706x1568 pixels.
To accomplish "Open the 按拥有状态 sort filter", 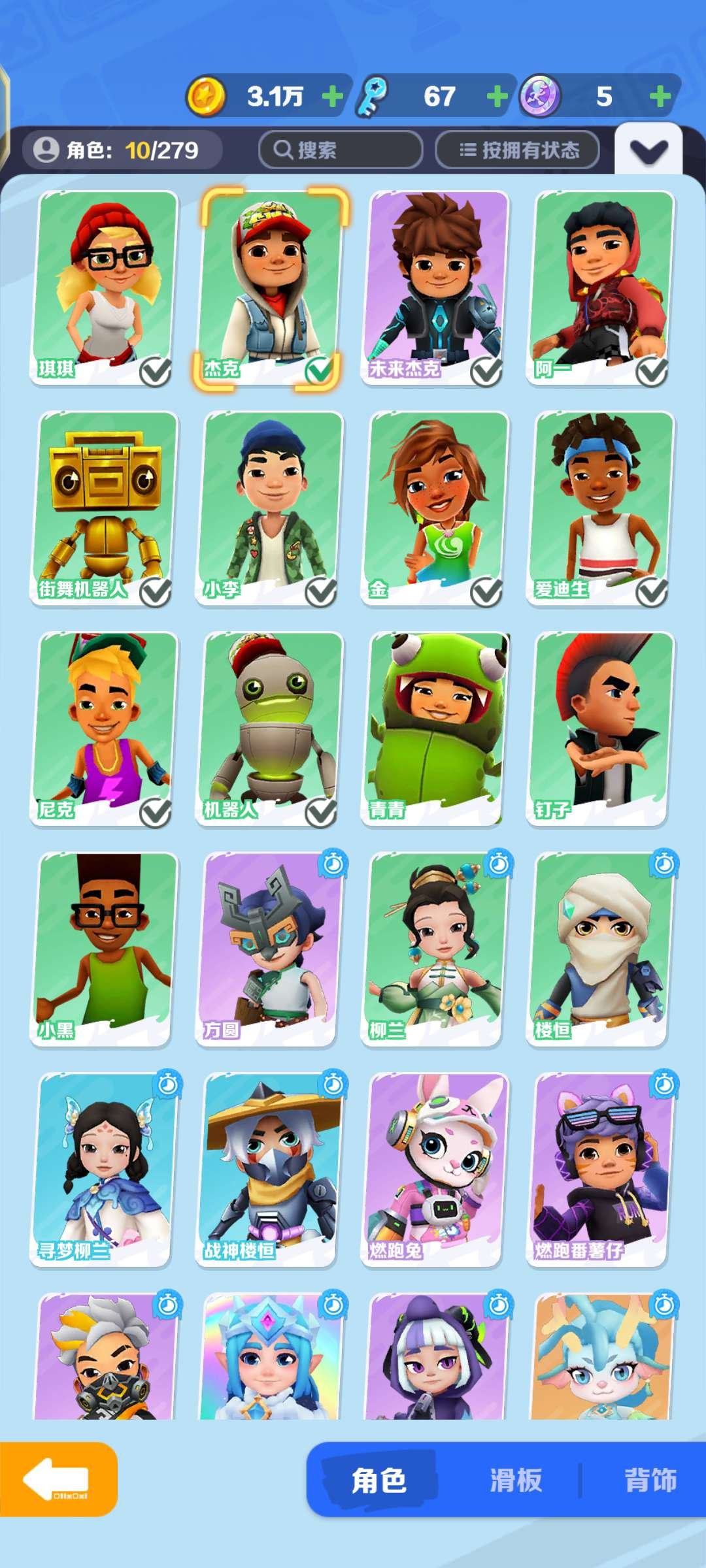I will 518,150.
